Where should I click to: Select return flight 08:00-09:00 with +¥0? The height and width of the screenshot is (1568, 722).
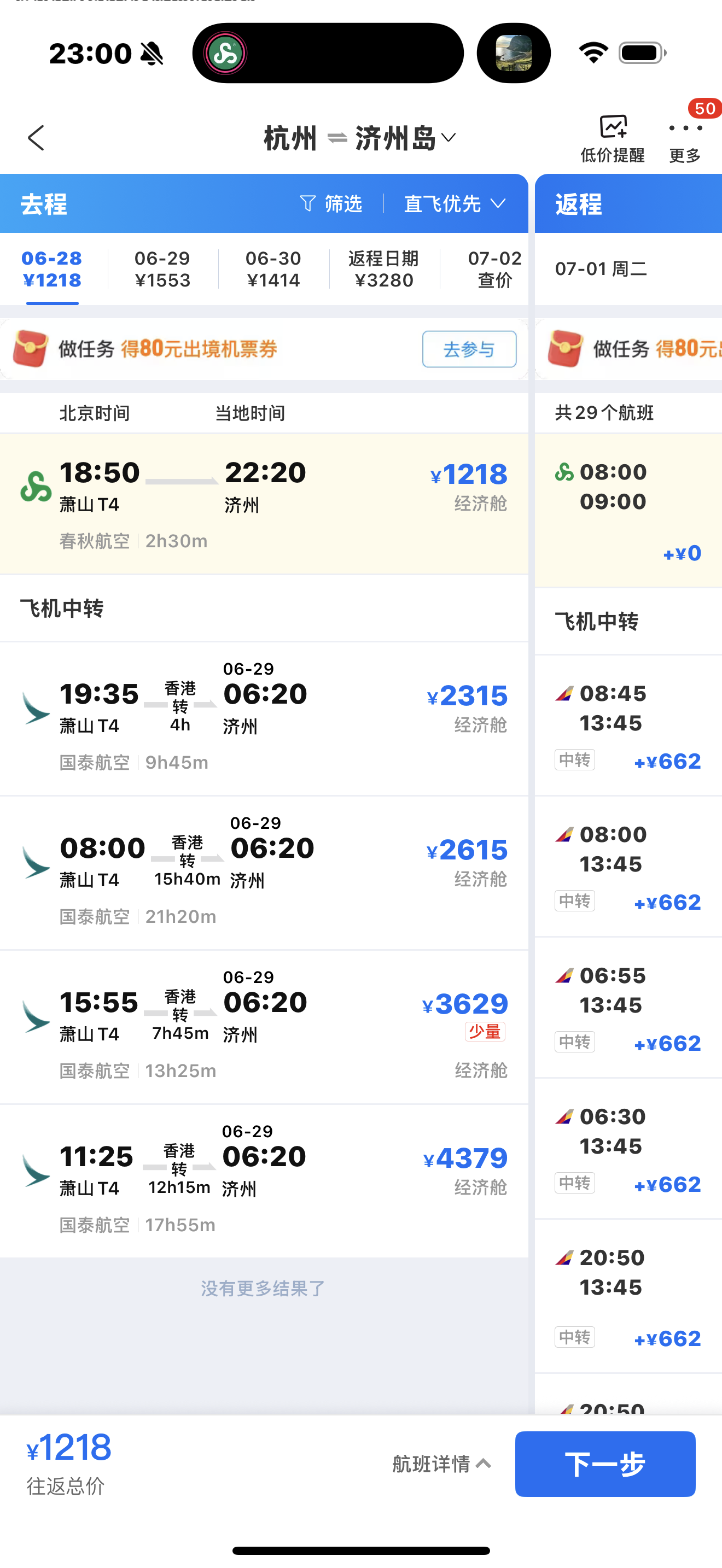tap(628, 510)
